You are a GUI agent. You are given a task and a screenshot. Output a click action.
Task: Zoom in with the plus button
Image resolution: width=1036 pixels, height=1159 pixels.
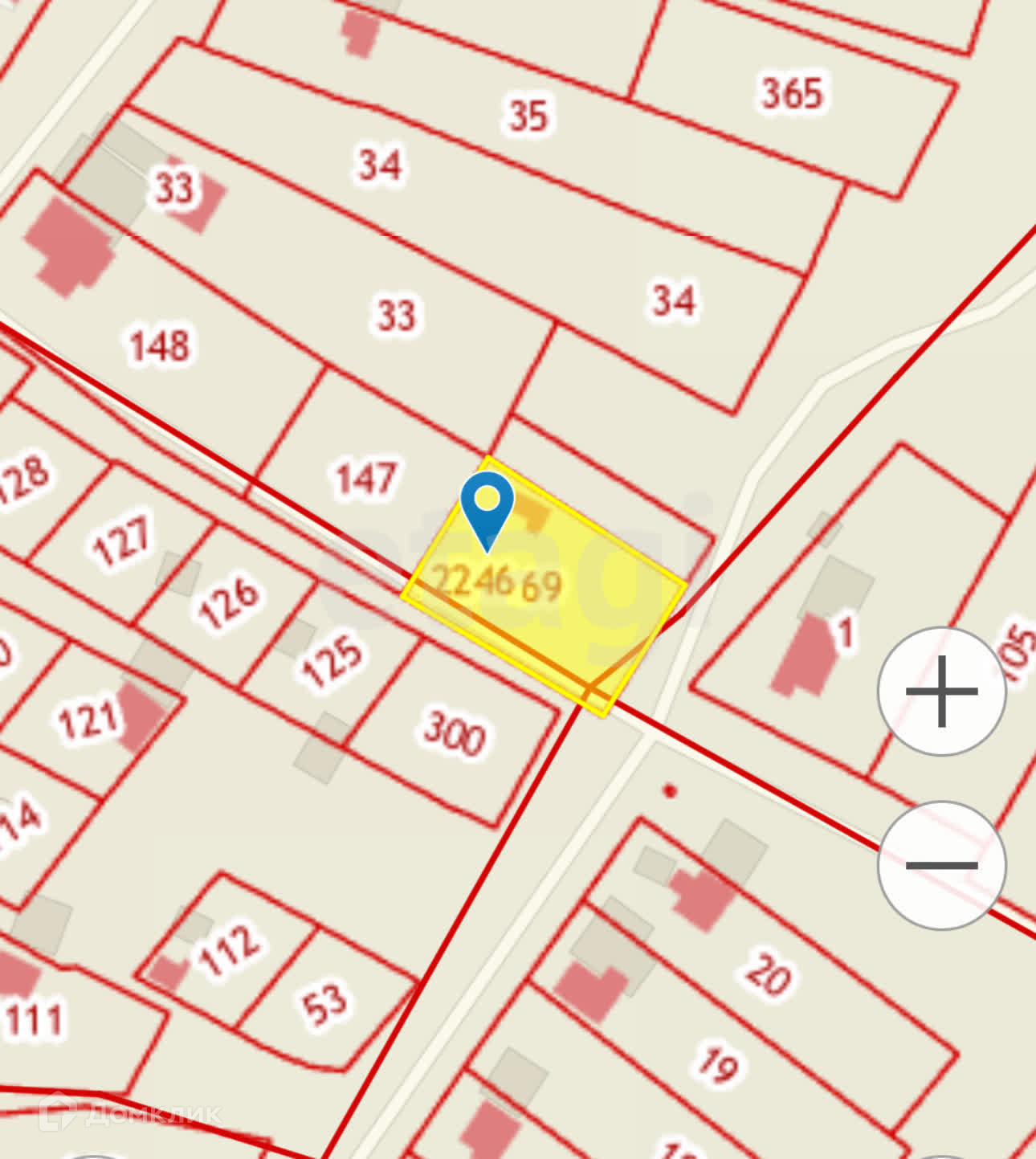click(941, 691)
